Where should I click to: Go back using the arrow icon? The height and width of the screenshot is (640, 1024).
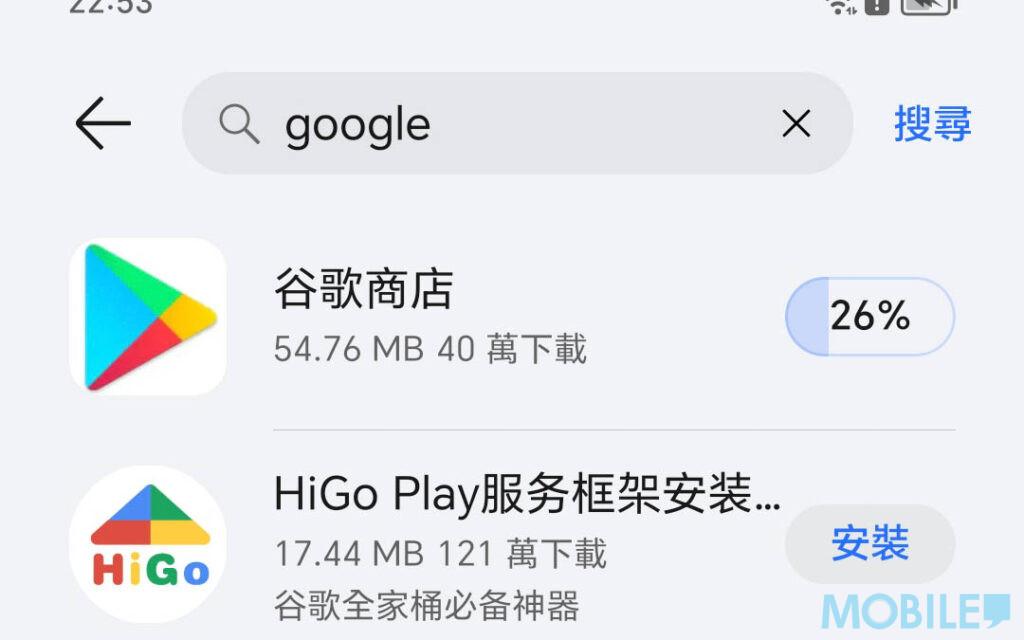click(103, 124)
